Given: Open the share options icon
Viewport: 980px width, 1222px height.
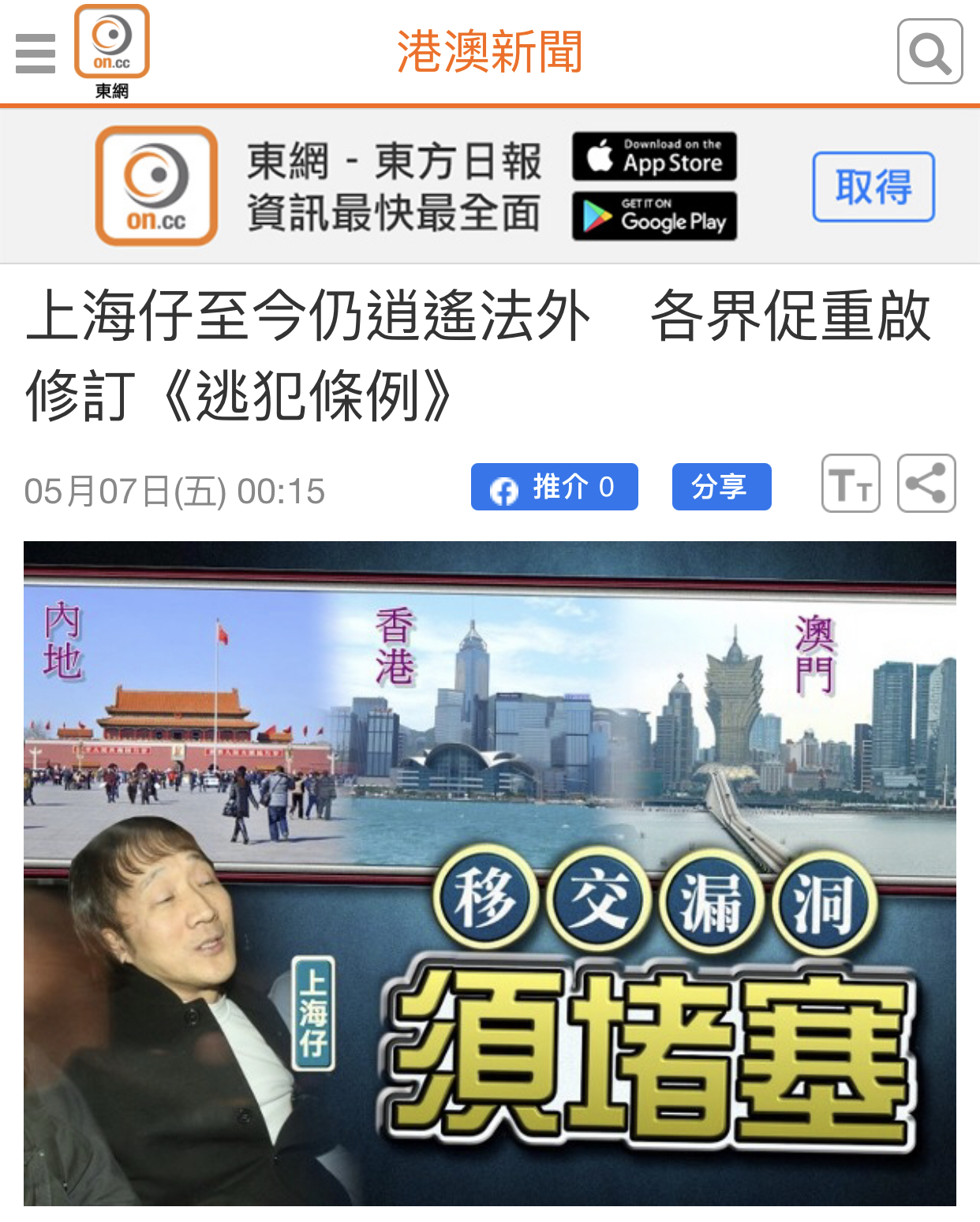Looking at the screenshot, I should pyautogui.click(x=926, y=484).
